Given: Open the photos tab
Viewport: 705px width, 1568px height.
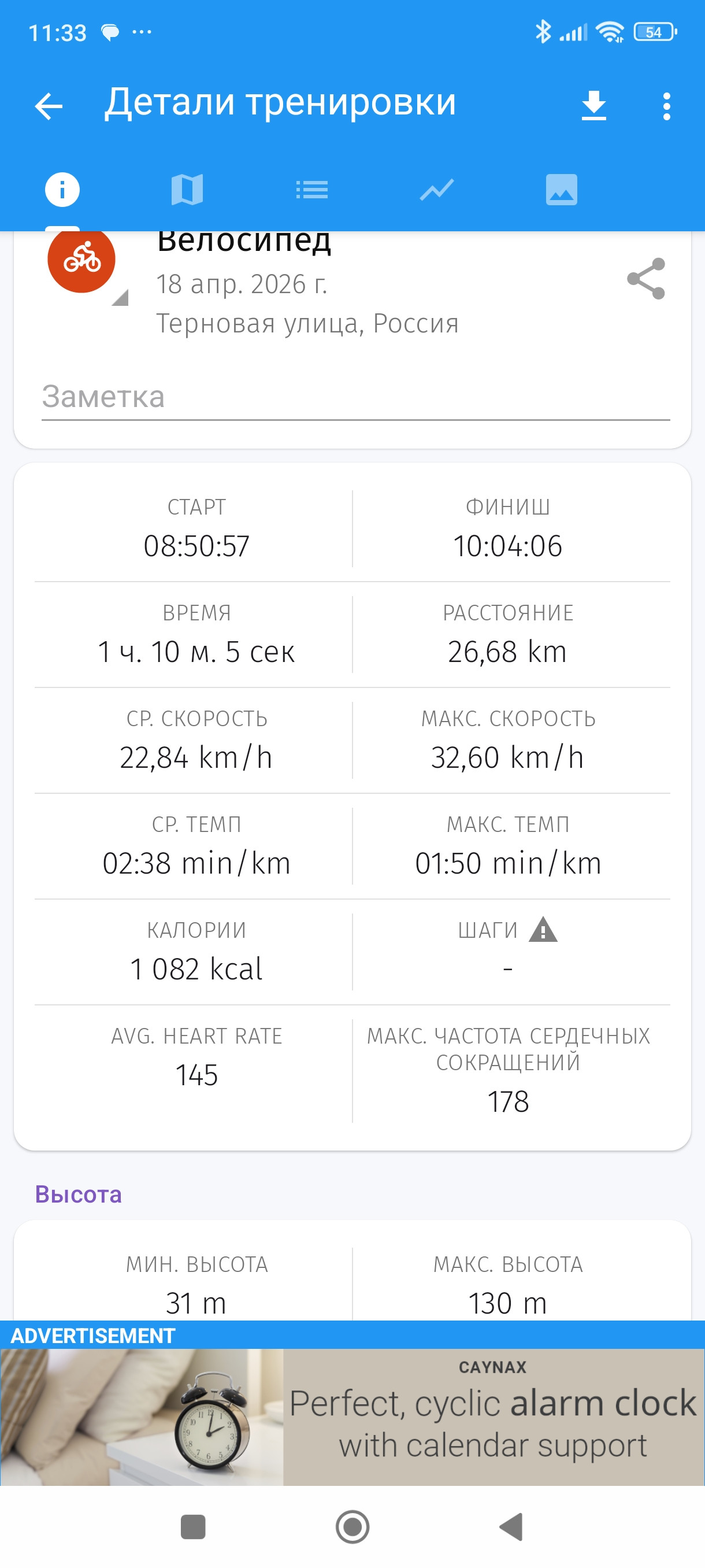Looking at the screenshot, I should (562, 189).
